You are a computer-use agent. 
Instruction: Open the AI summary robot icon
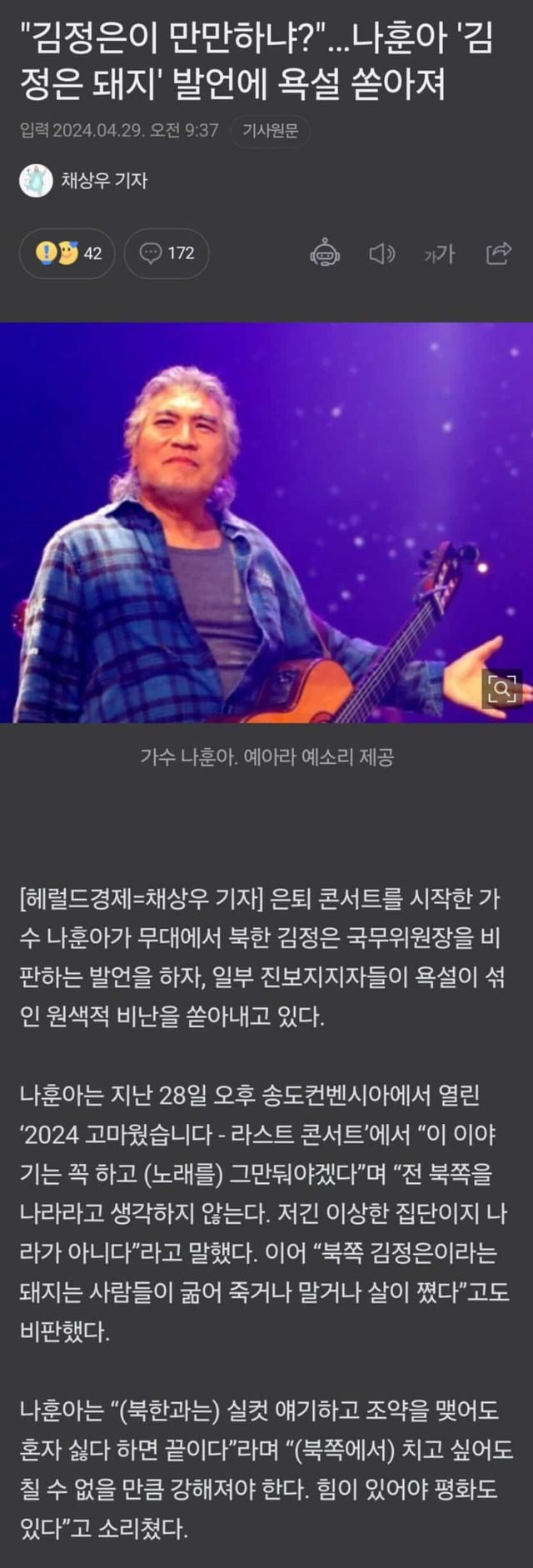[x=324, y=253]
